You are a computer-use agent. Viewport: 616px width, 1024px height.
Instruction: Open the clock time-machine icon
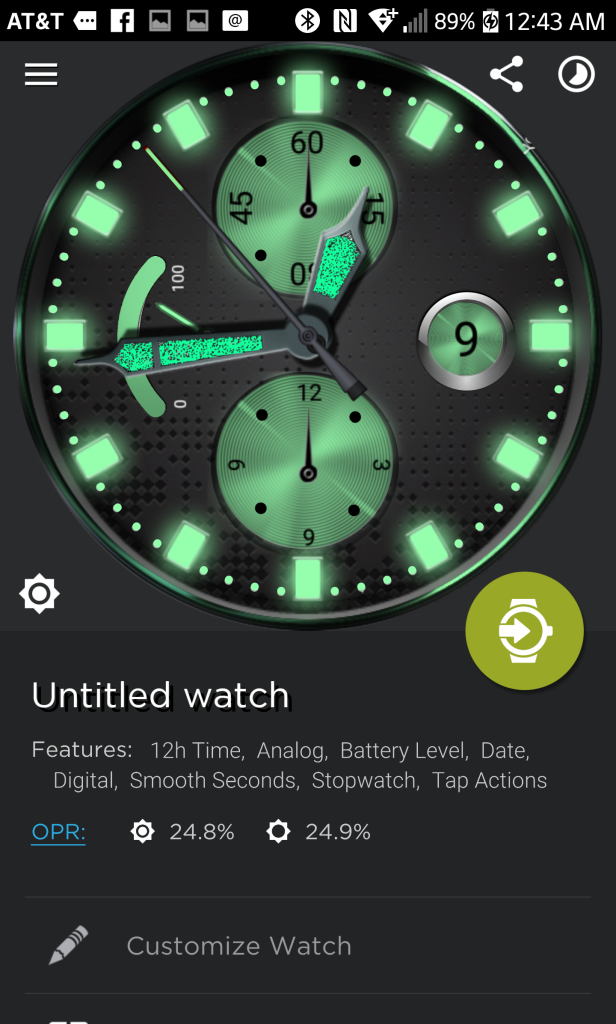[576, 74]
